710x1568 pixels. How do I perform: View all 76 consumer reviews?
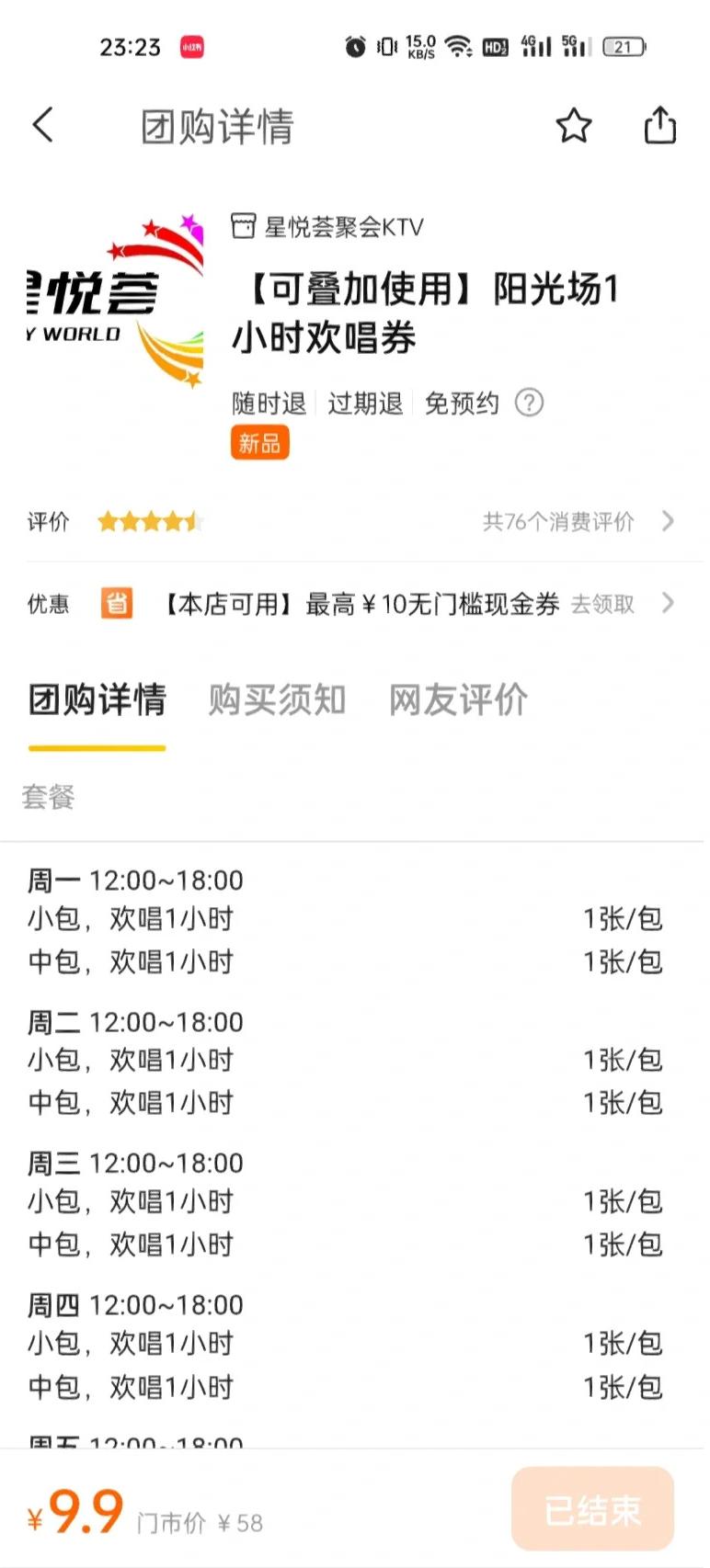(x=578, y=522)
